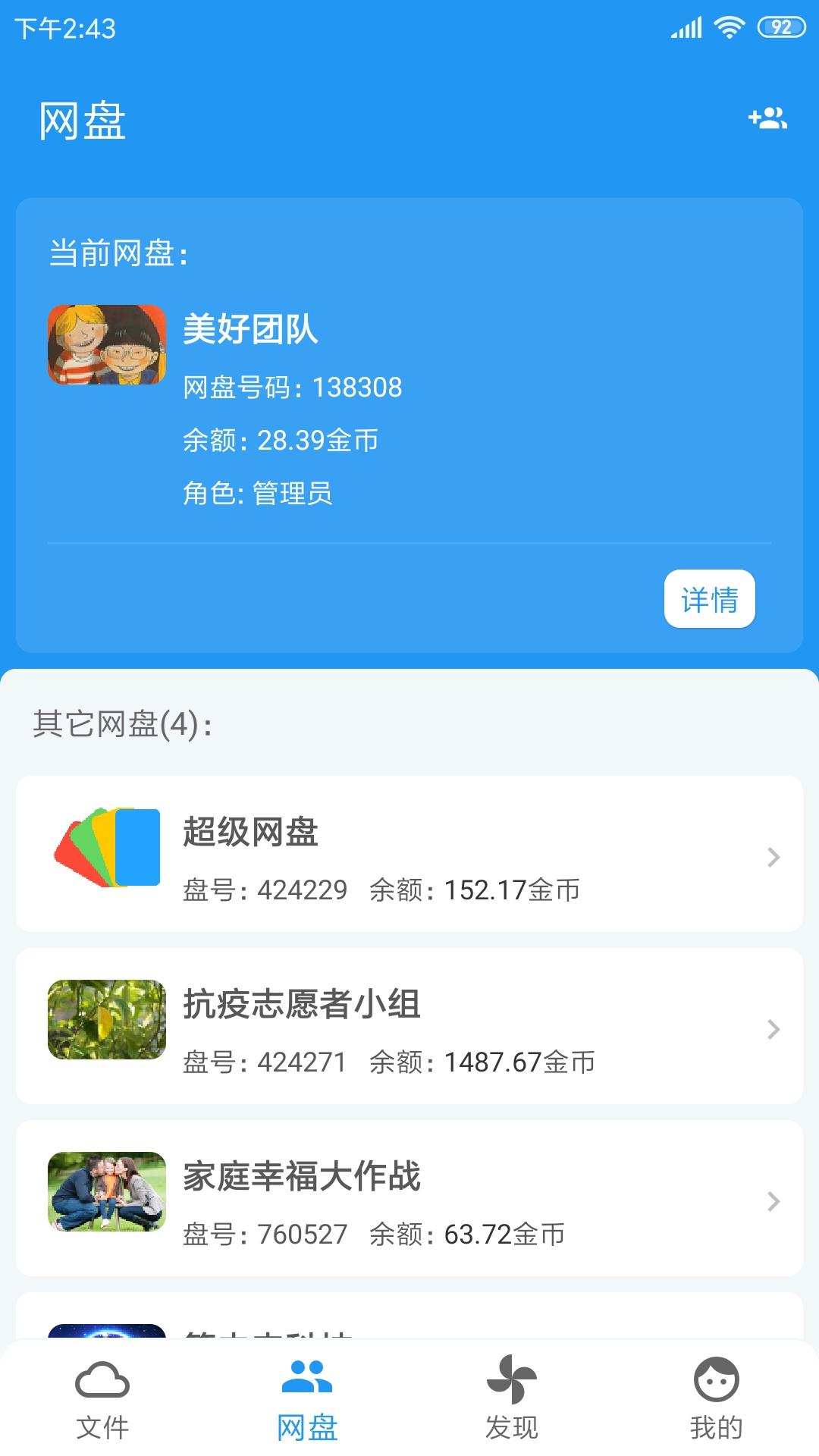Open the 家庭幸福大作战 netdisk
This screenshot has height=1456, width=819.
tap(409, 1198)
